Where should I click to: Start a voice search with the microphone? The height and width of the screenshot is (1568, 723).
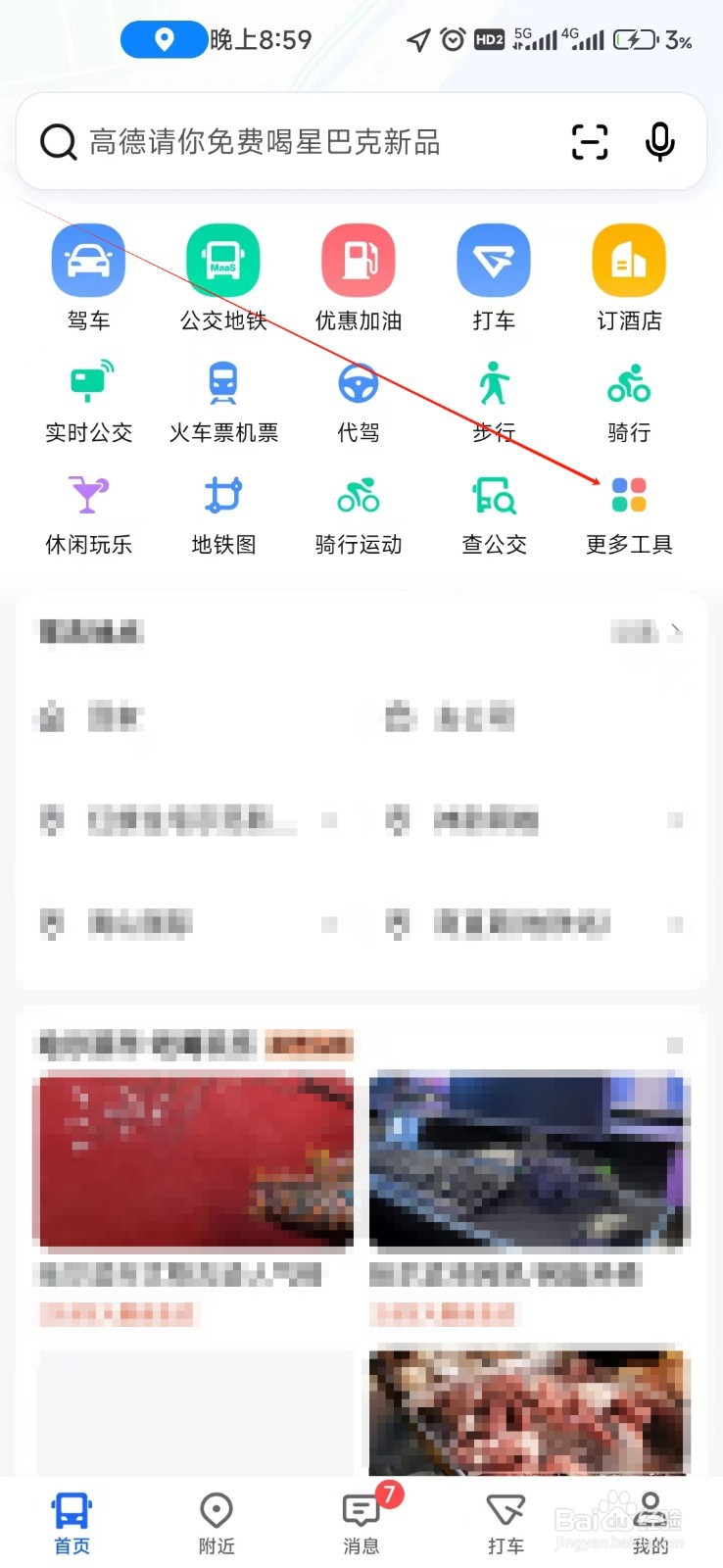tap(660, 141)
